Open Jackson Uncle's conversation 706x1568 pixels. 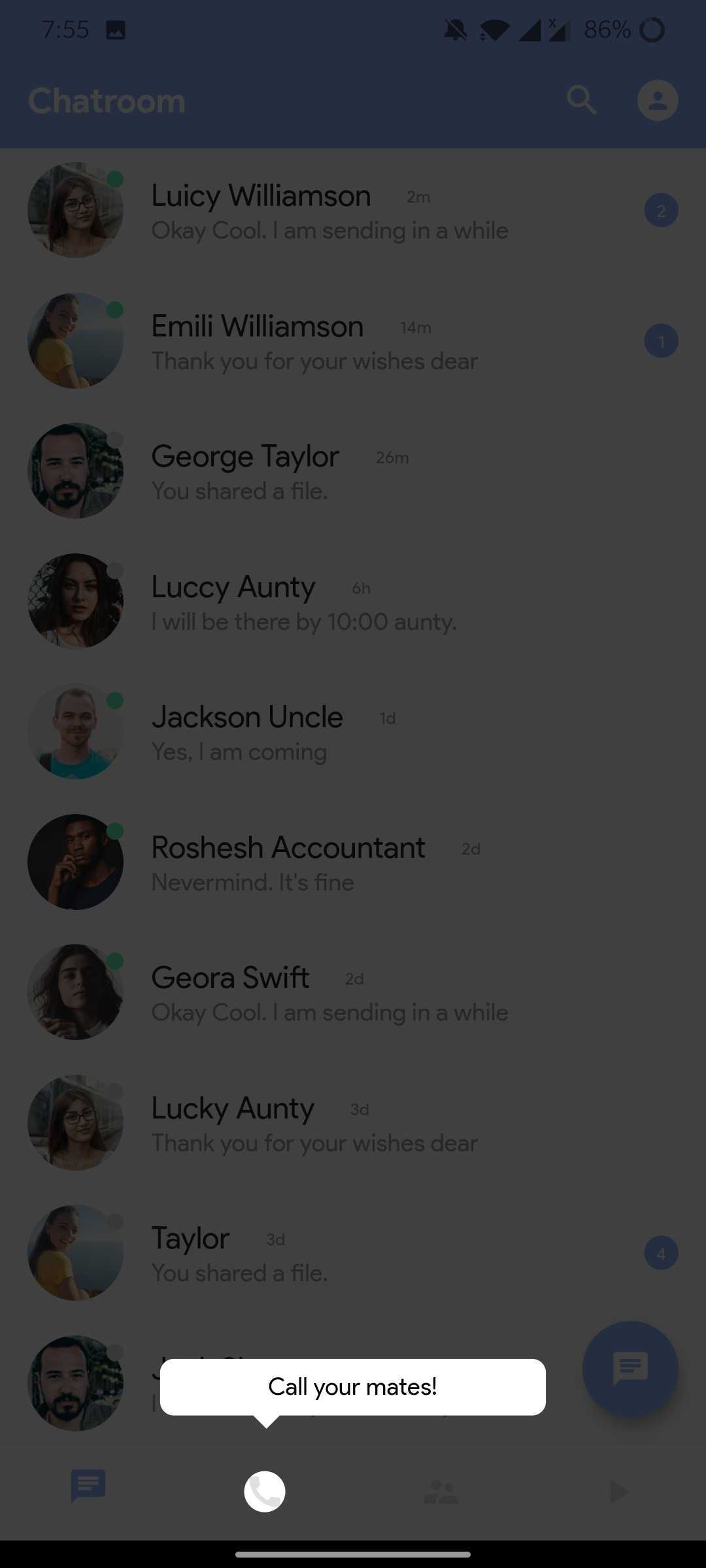(x=353, y=732)
